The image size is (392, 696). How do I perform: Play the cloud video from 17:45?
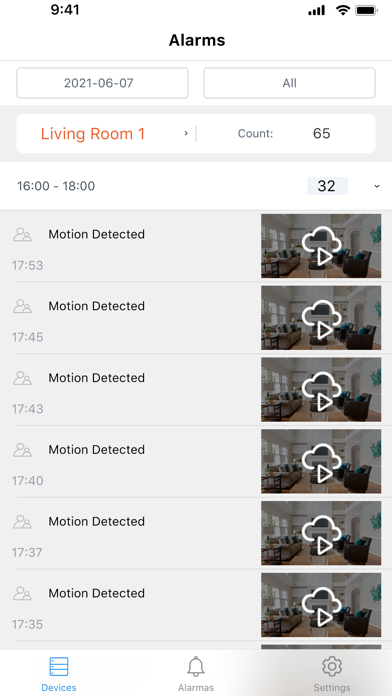321,318
